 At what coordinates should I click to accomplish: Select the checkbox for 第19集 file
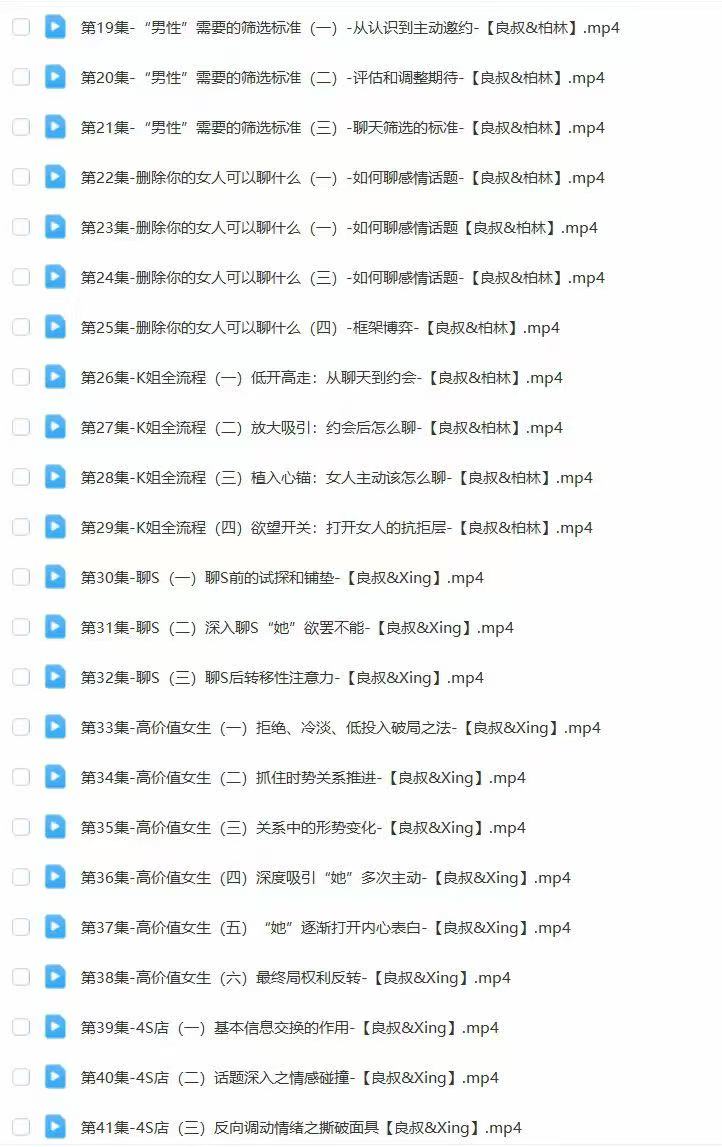tap(21, 27)
